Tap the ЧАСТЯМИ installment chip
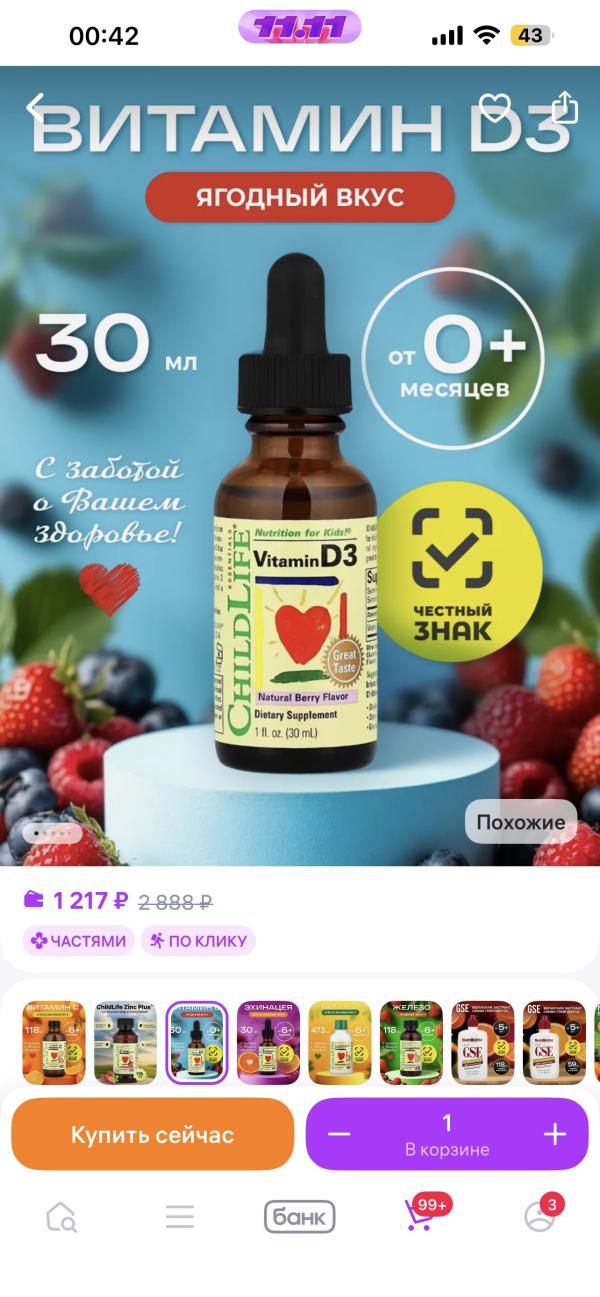 [x=79, y=941]
